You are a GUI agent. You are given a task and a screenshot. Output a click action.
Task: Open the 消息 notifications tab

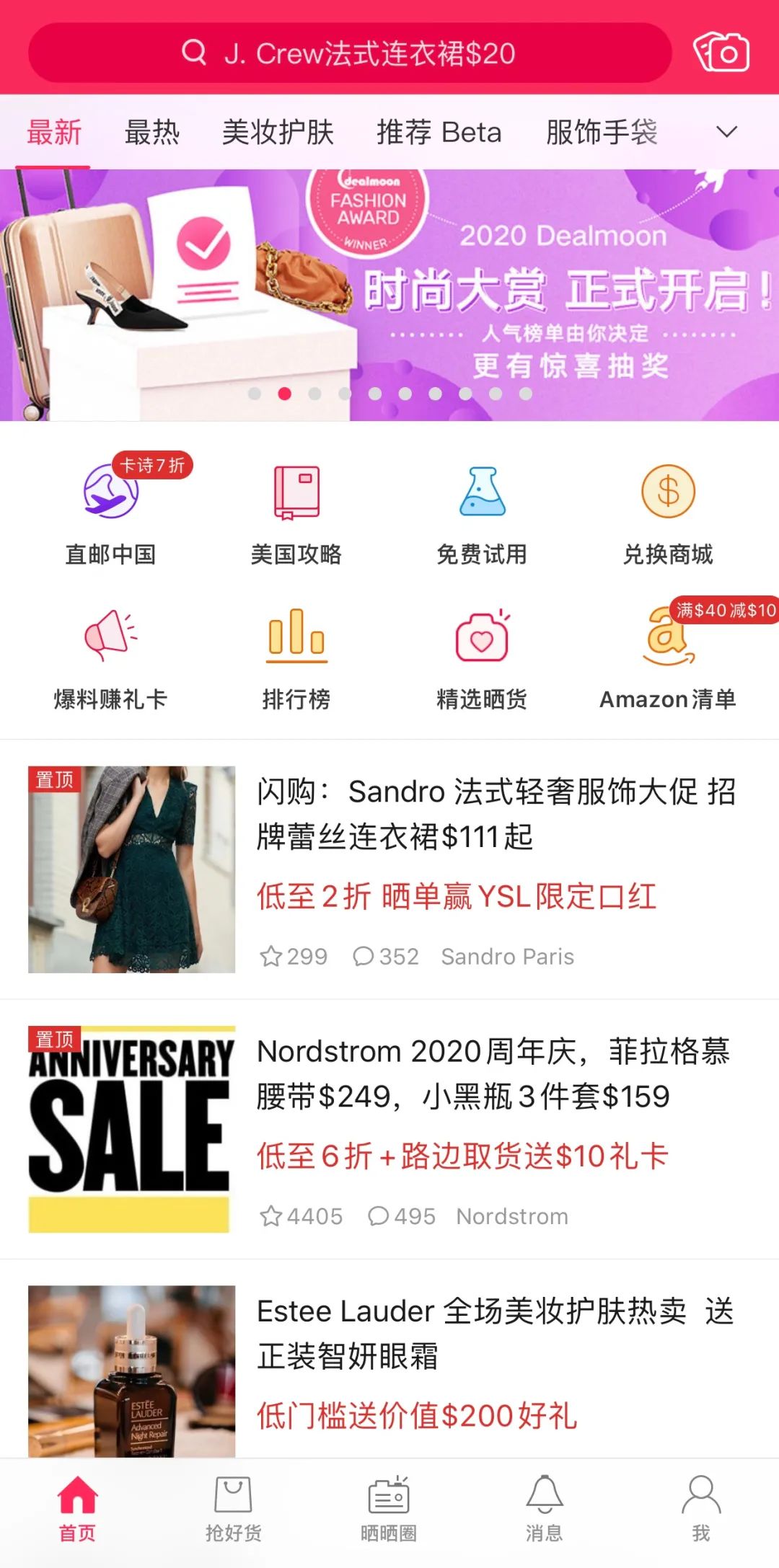545,1508
